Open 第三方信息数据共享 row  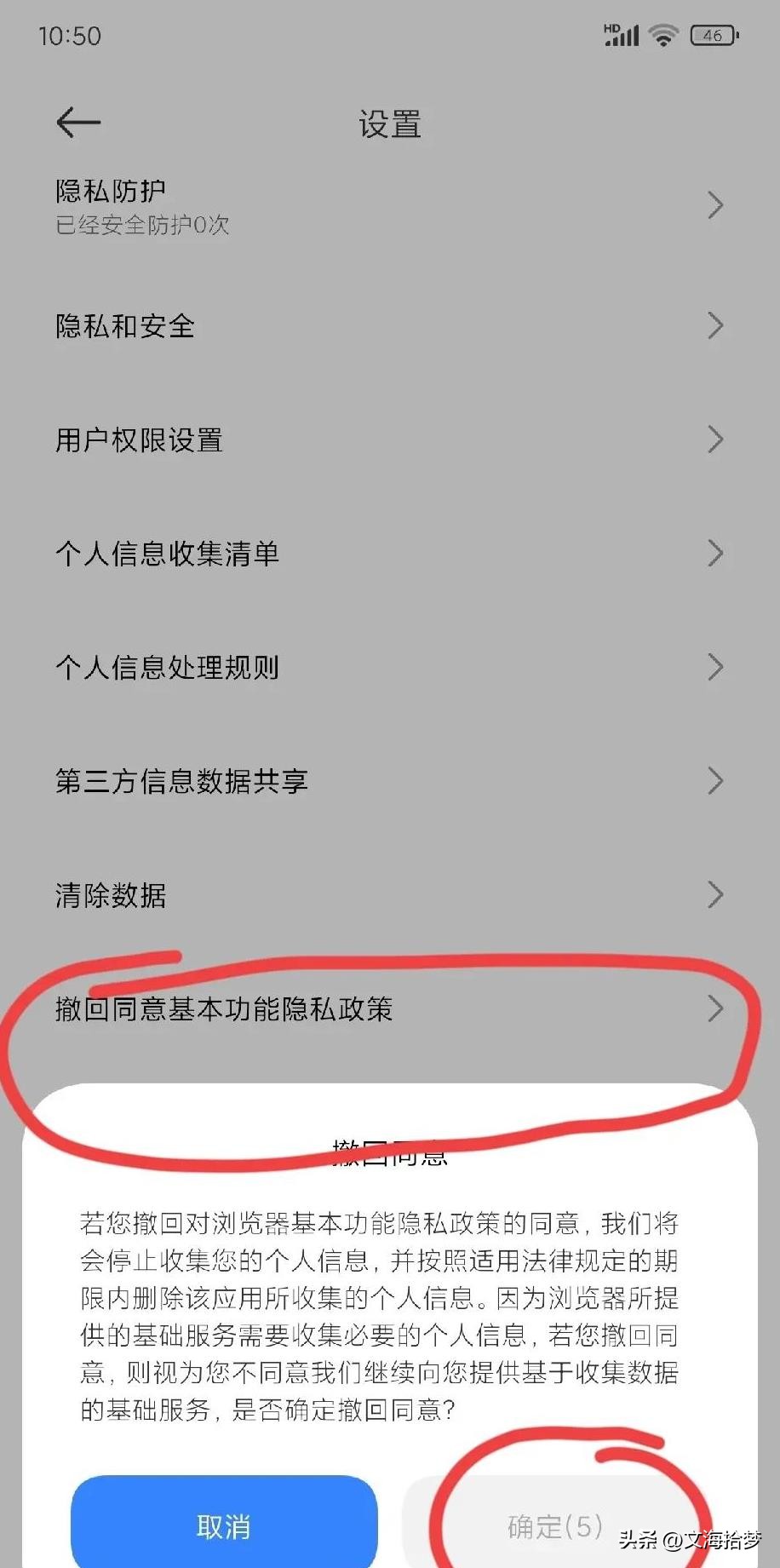coord(389,781)
